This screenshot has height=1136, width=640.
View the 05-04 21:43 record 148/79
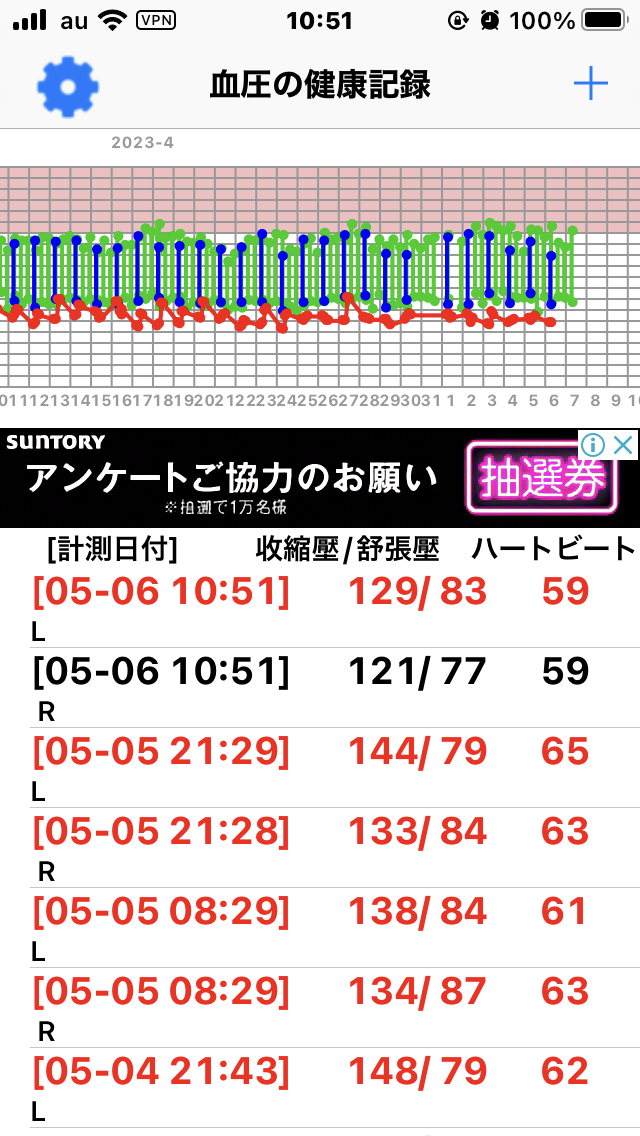320,1086
